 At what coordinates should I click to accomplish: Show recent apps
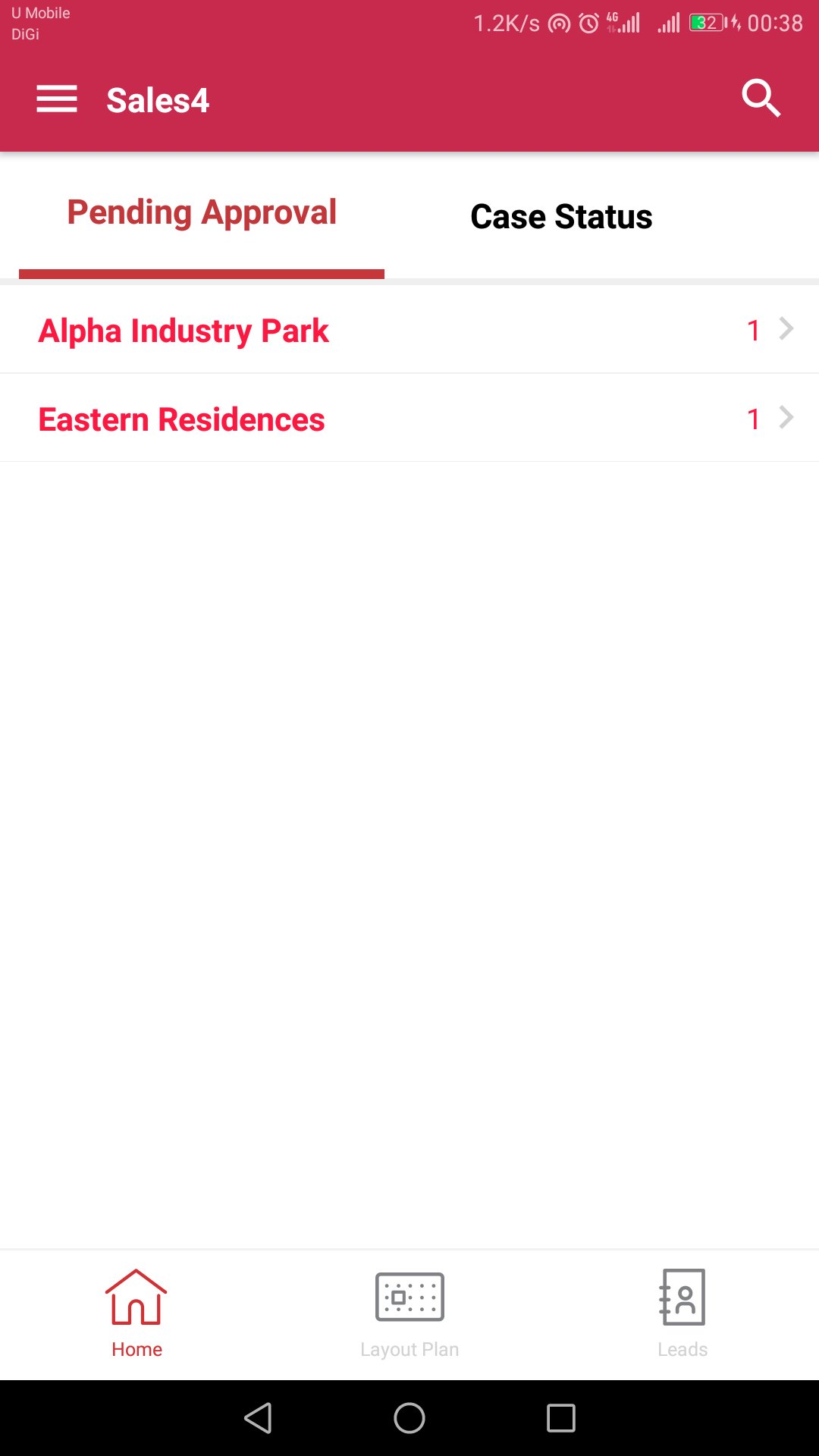(561, 1417)
